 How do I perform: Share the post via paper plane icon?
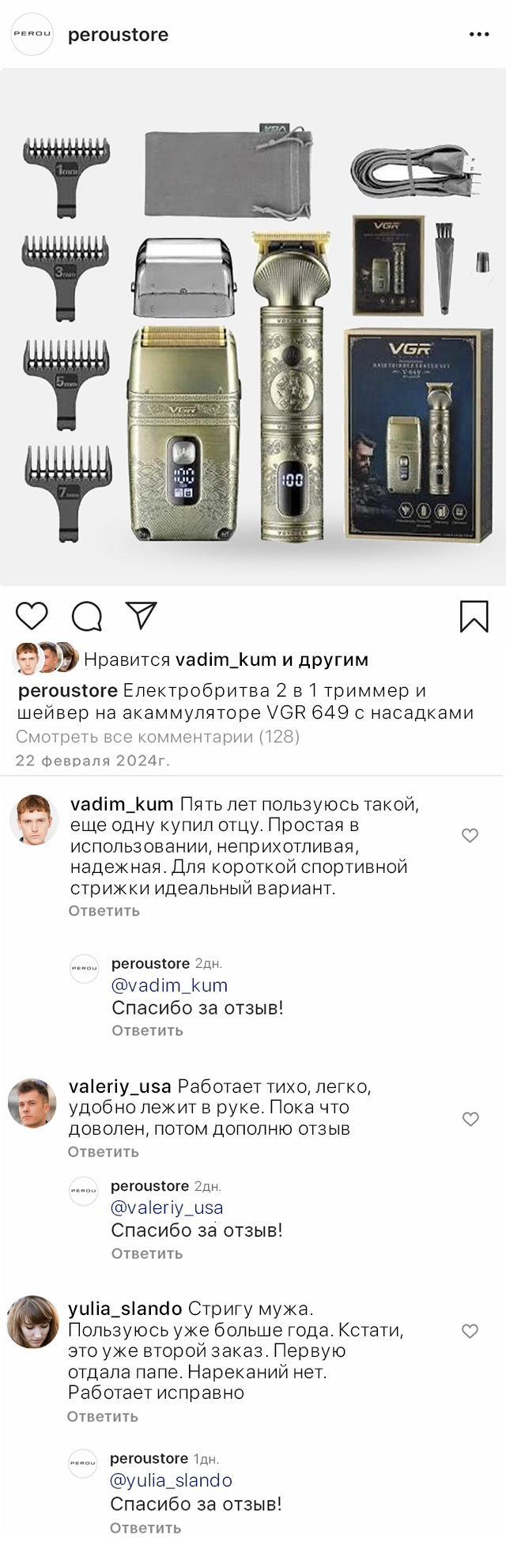click(x=142, y=616)
